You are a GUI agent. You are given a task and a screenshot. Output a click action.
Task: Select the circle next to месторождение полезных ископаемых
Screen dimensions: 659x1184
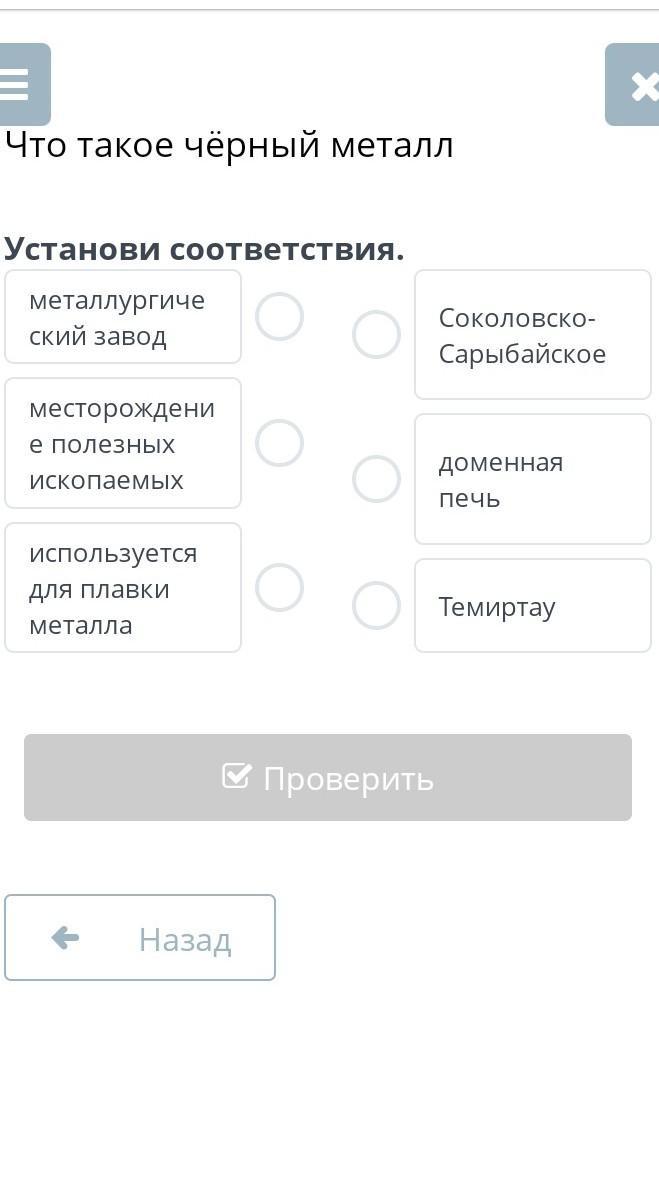(x=279, y=443)
